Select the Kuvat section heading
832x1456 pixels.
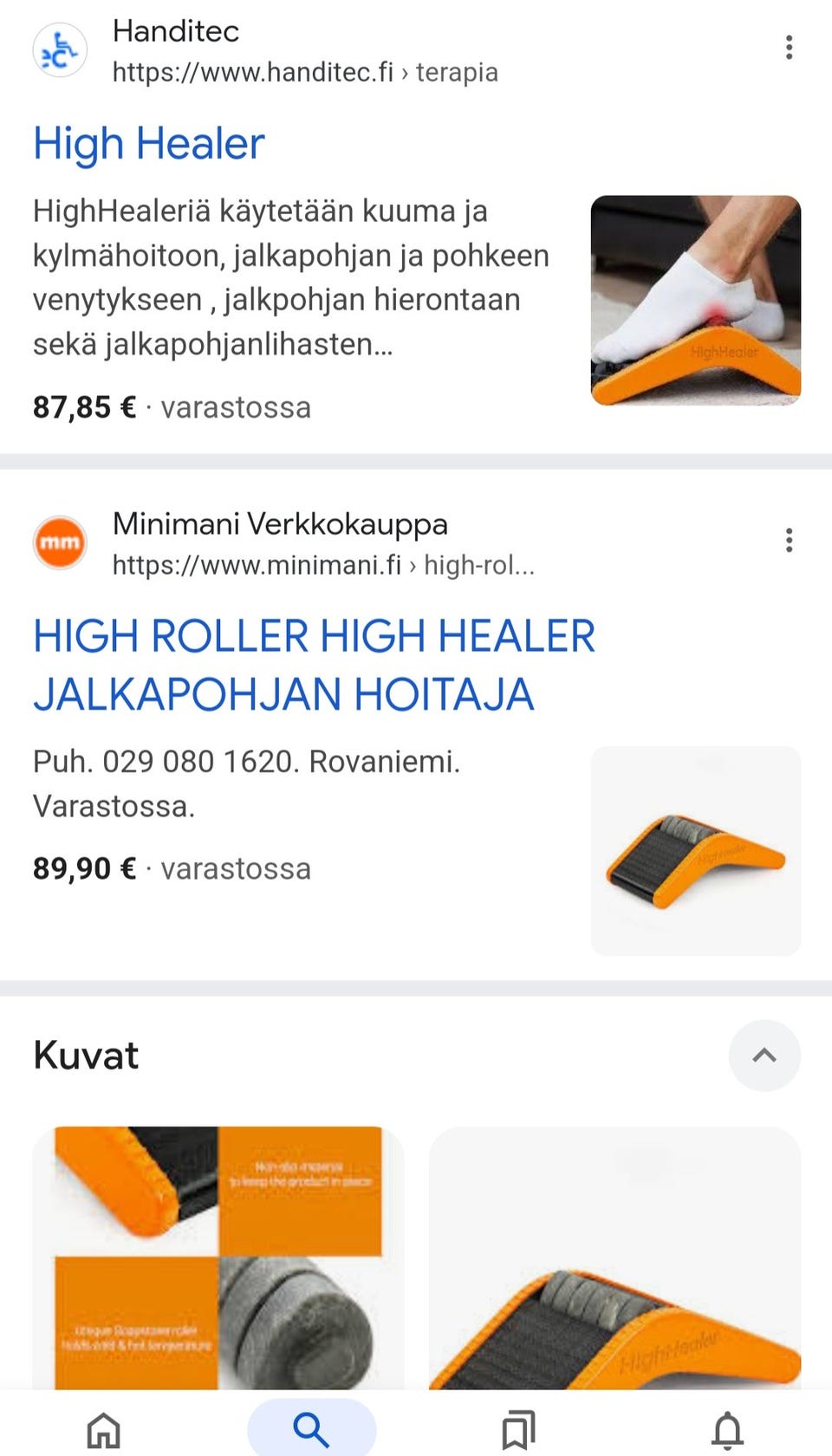[x=85, y=1056]
